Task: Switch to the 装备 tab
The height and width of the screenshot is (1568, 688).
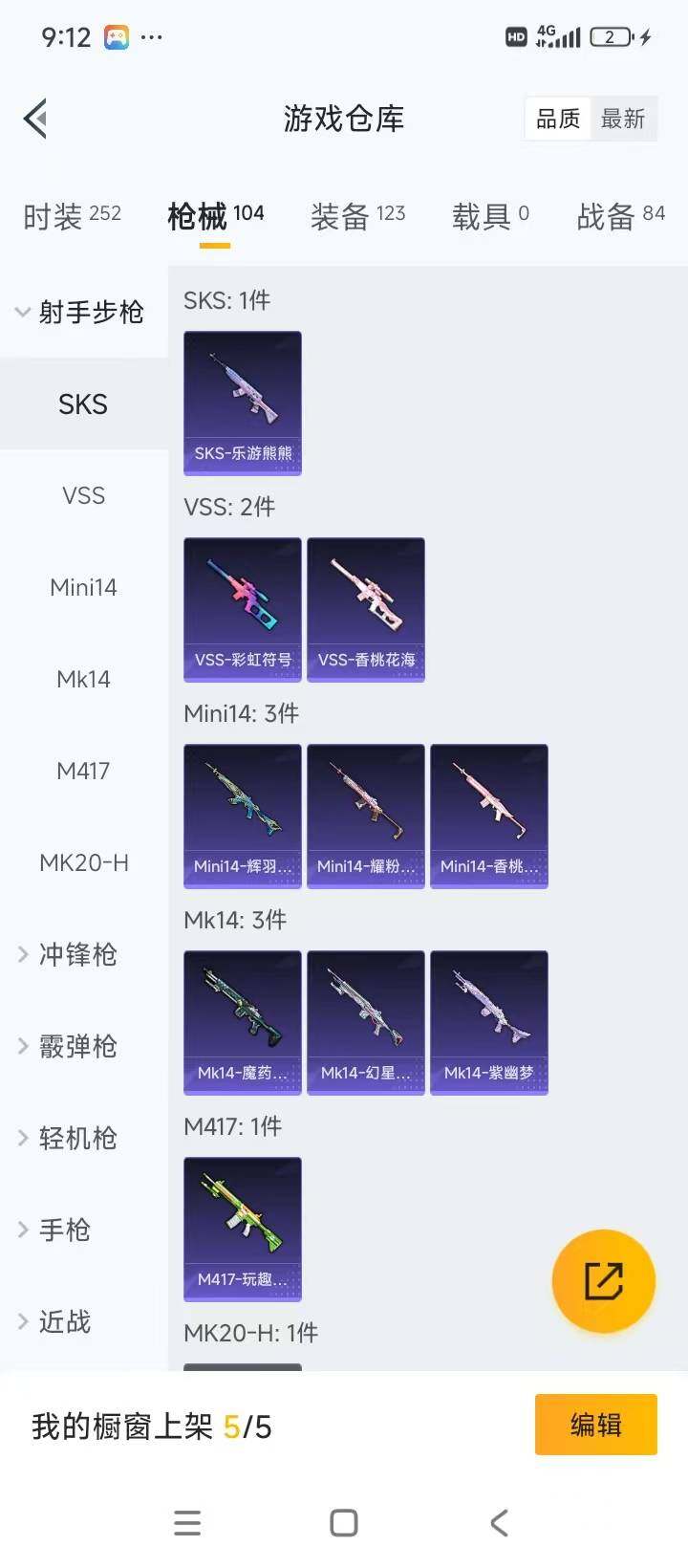Action: pyautogui.click(x=357, y=216)
